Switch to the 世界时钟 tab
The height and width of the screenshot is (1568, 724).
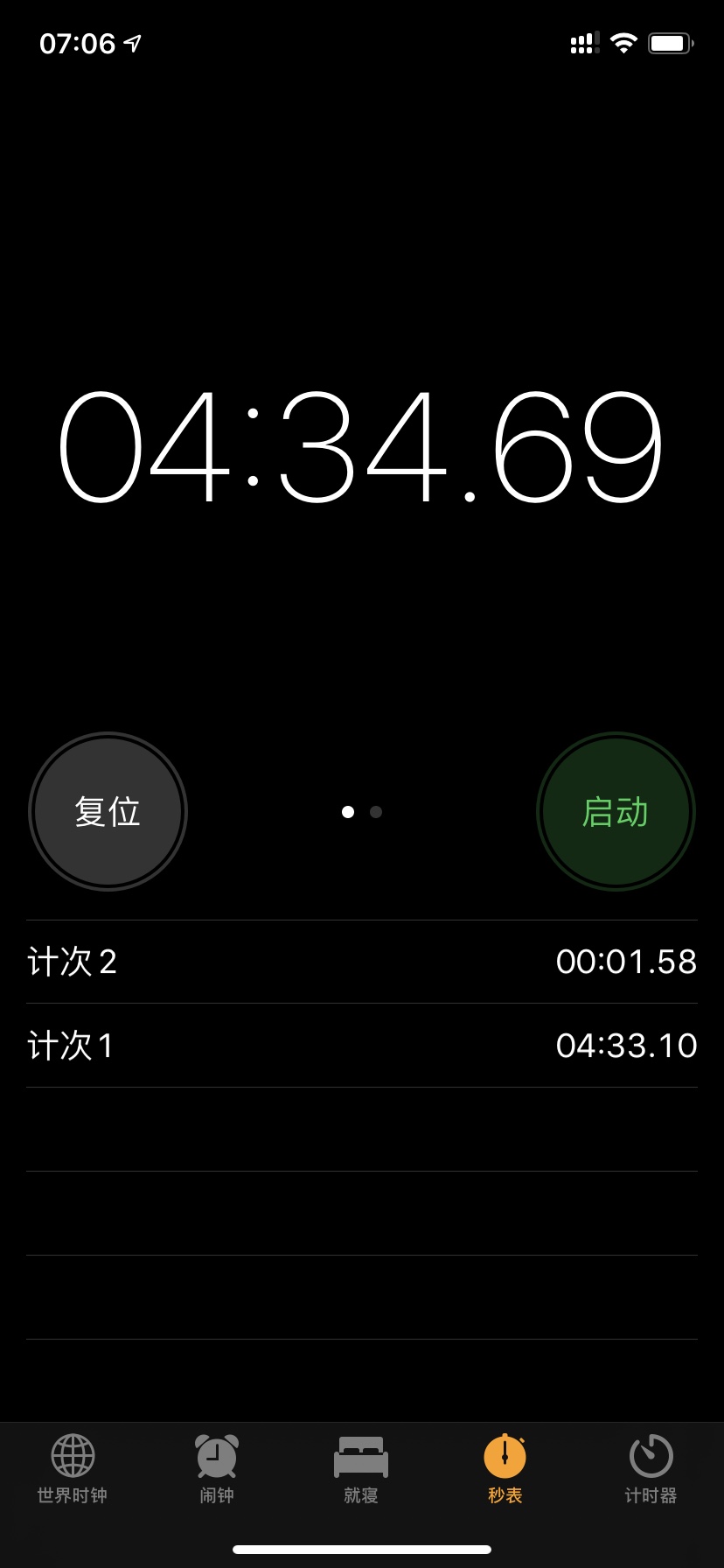point(73,1470)
